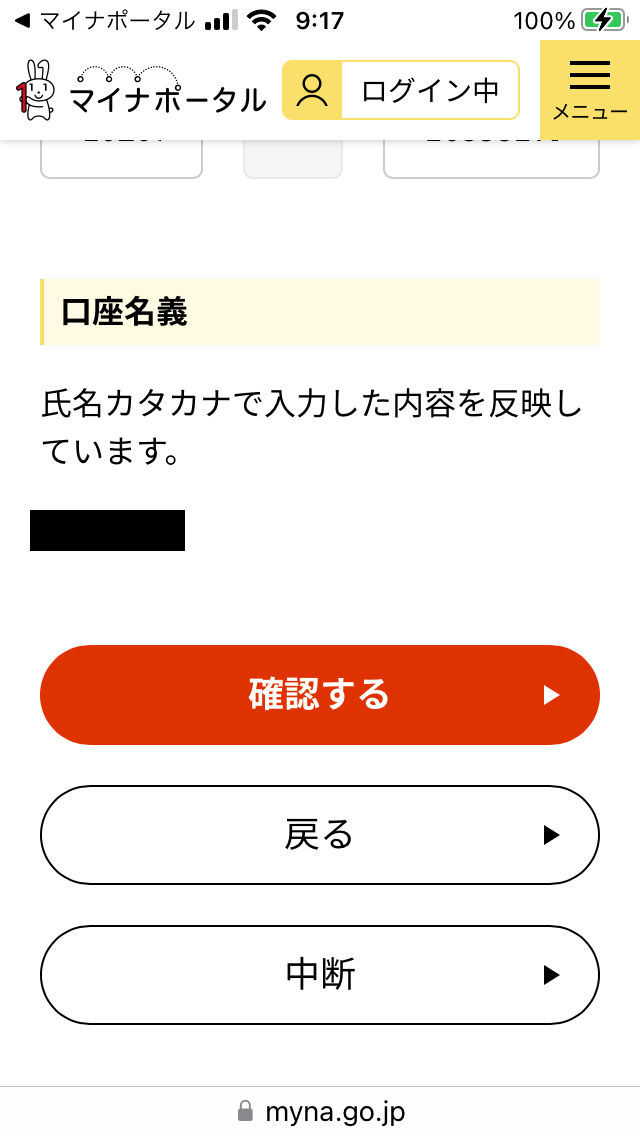Tap the ログイン中 account button
Viewport: 640px width, 1136px height.
pyautogui.click(x=401, y=90)
